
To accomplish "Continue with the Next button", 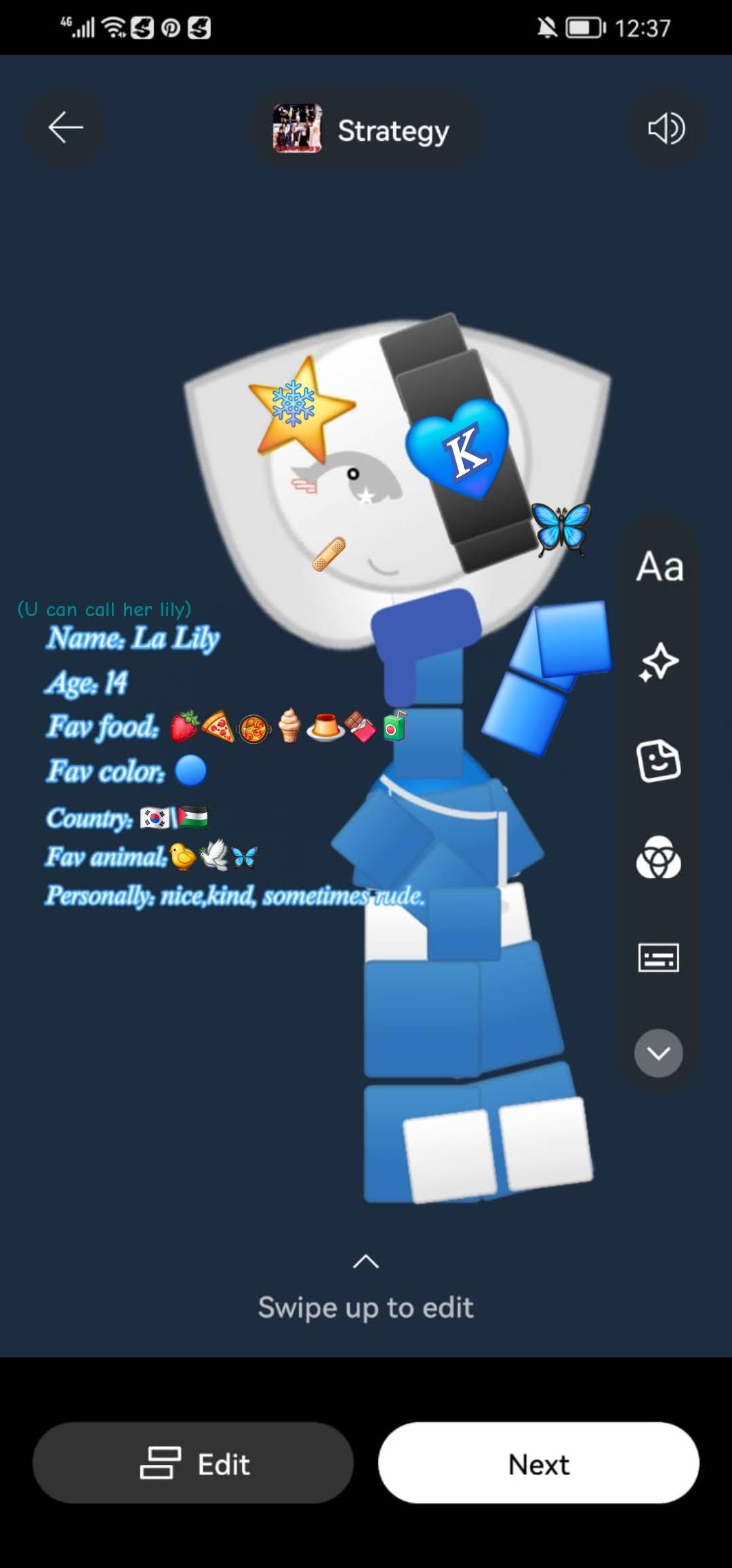I will click(539, 1464).
